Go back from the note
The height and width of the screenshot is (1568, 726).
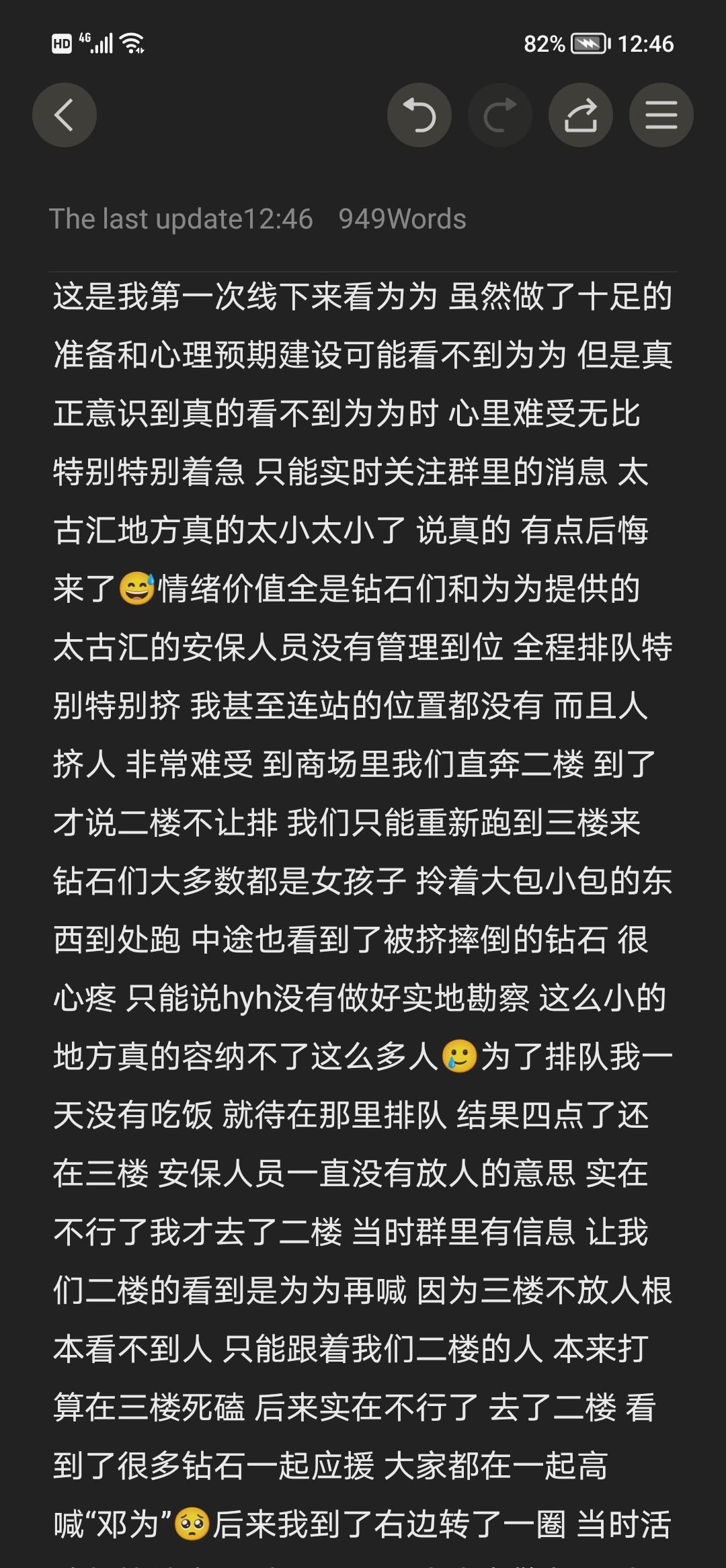(65, 115)
